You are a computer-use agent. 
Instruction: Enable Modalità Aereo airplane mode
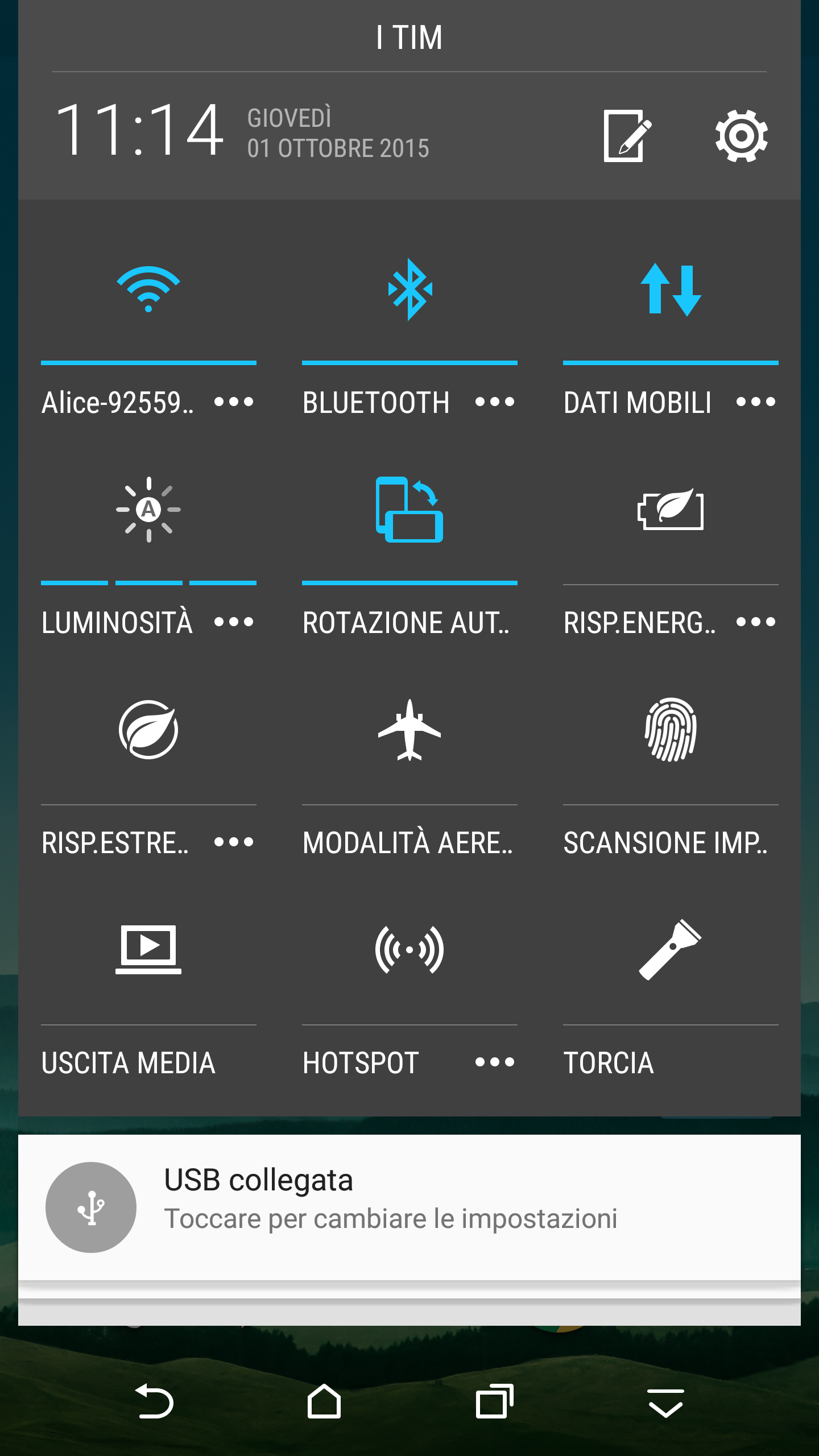[x=409, y=730]
